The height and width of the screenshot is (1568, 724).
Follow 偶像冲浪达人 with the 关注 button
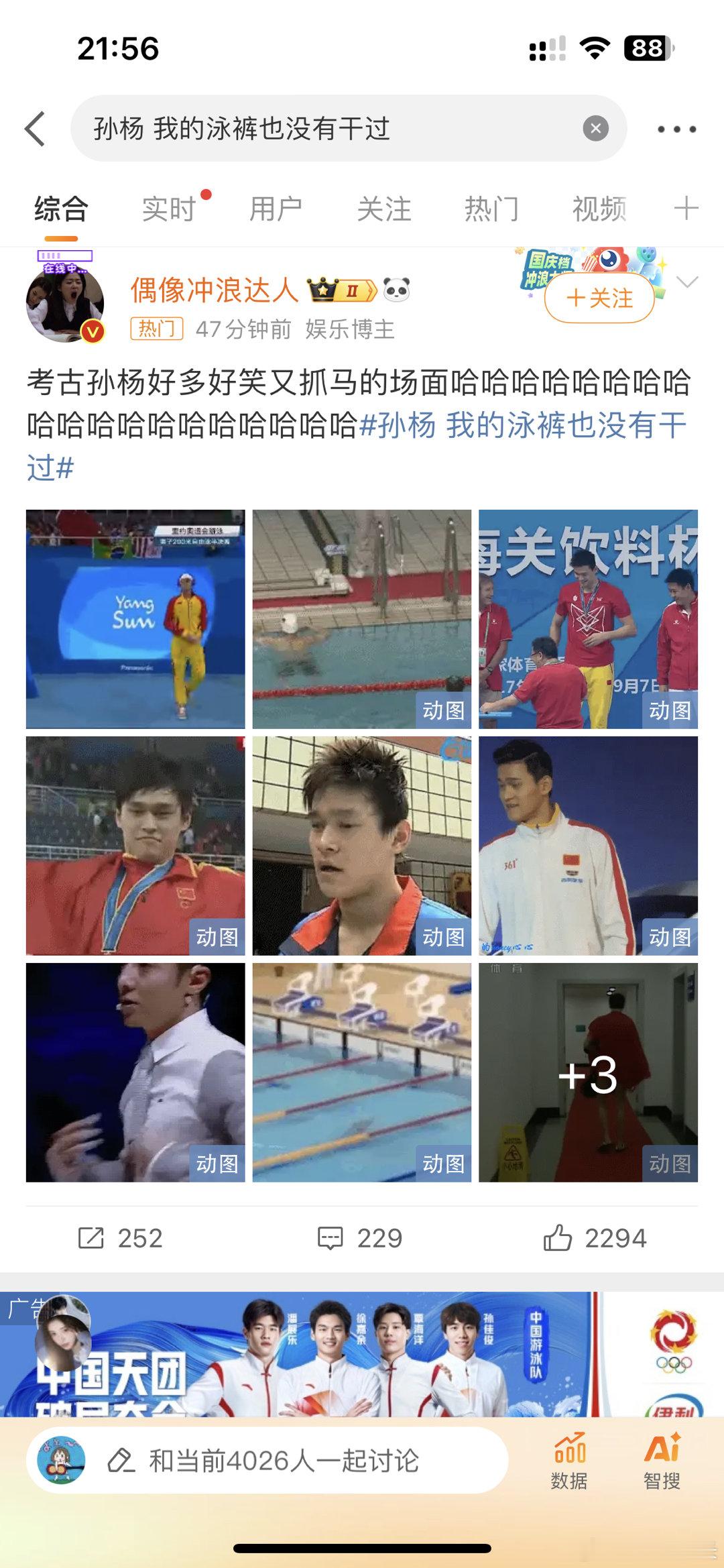(599, 300)
